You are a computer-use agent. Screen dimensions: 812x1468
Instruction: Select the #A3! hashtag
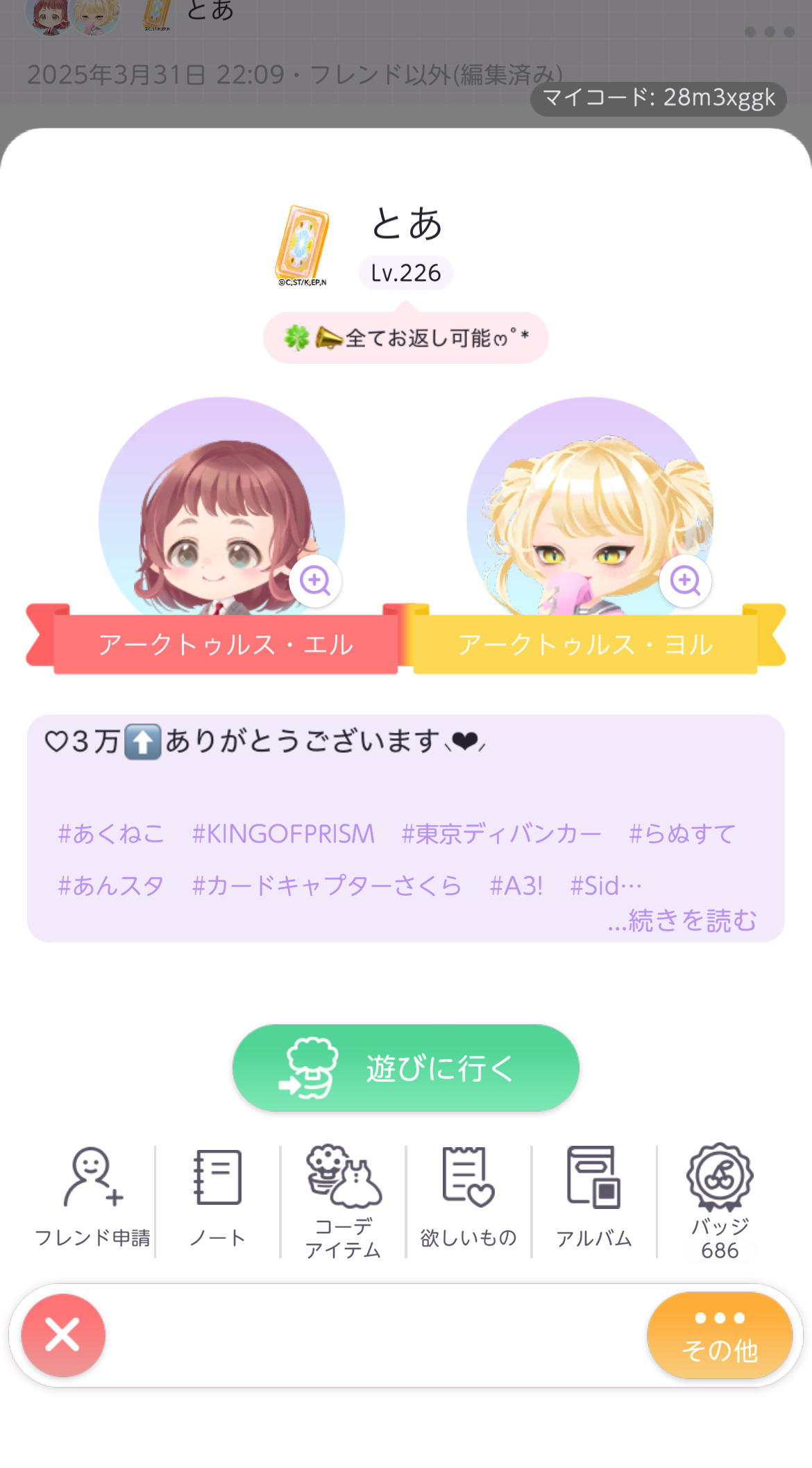(516, 885)
